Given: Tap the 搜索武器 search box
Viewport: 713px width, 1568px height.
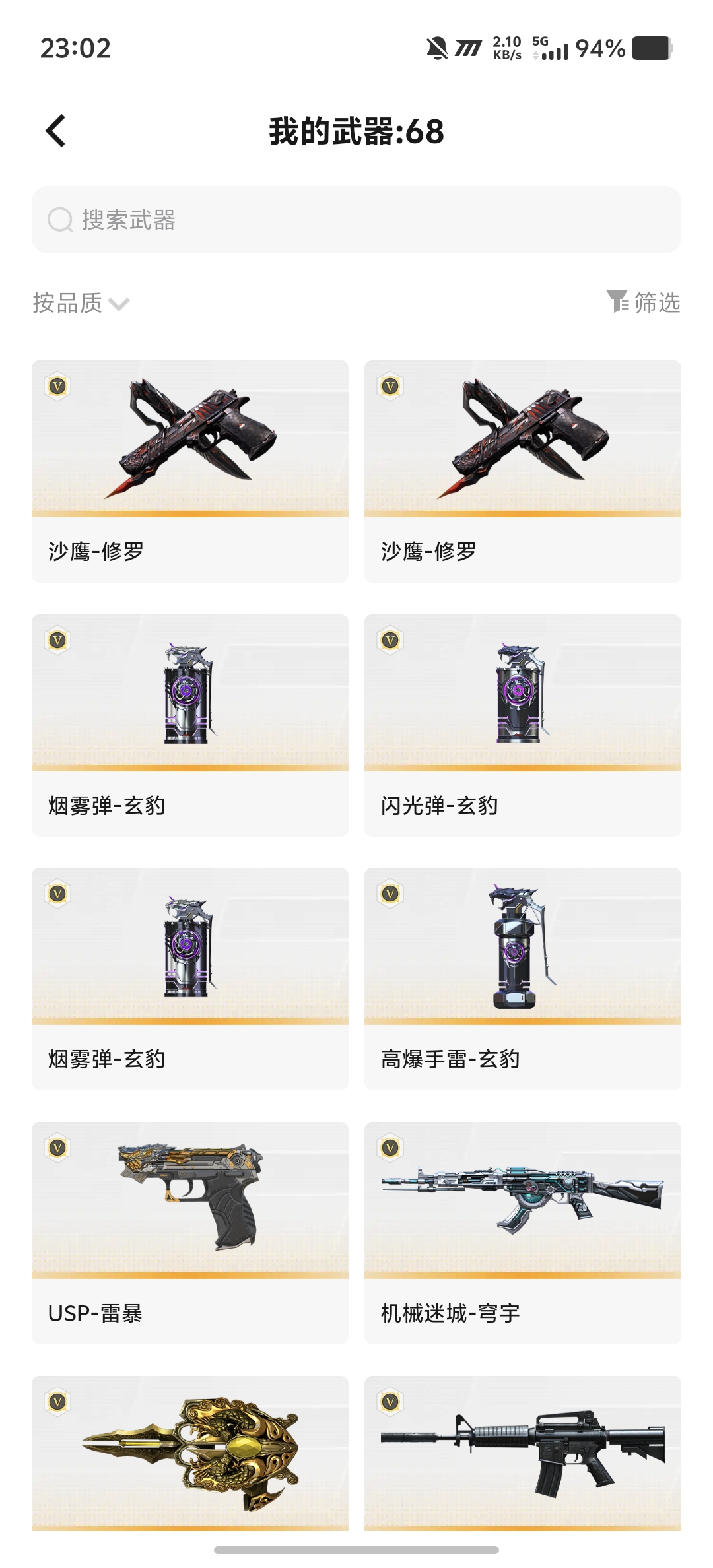Looking at the screenshot, I should tap(356, 220).
